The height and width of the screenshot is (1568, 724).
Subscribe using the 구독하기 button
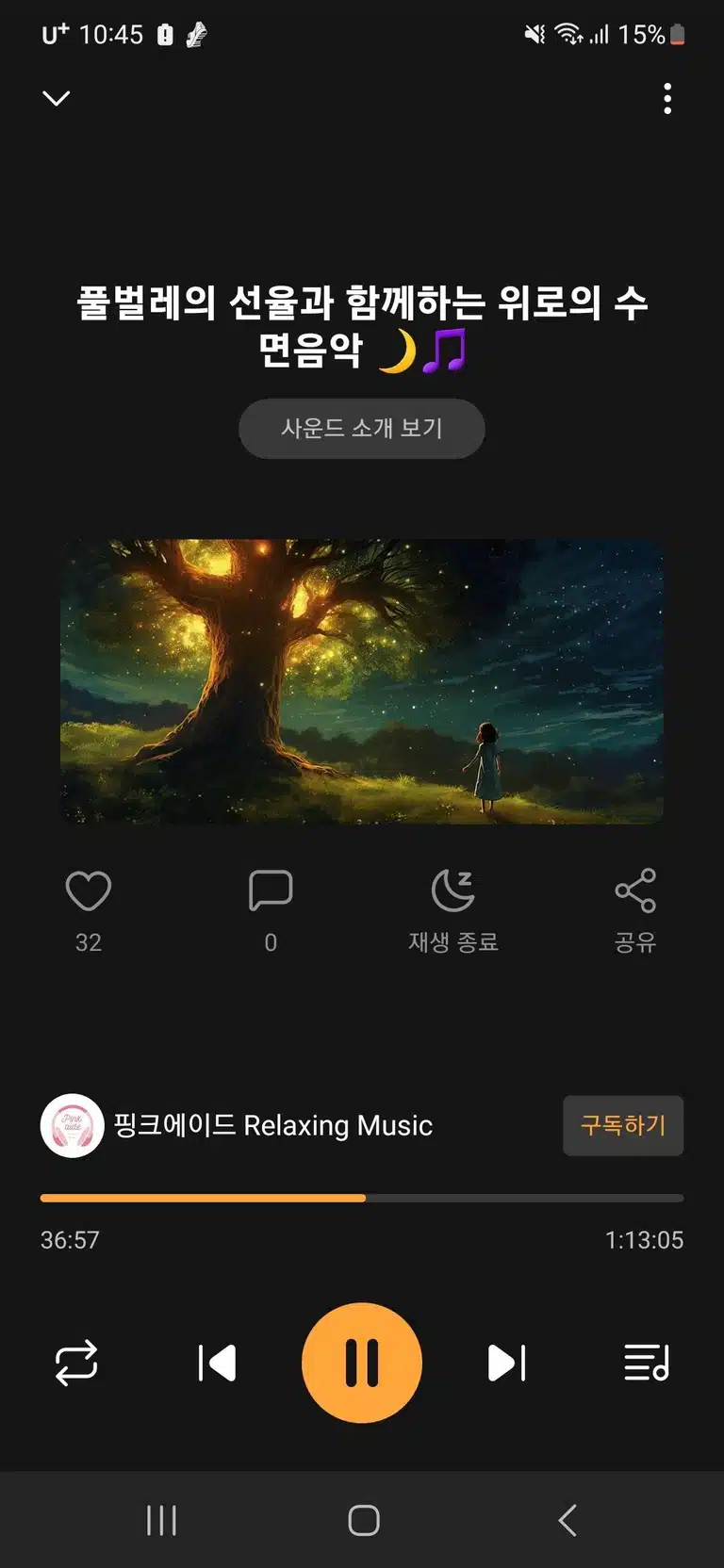click(x=623, y=1125)
